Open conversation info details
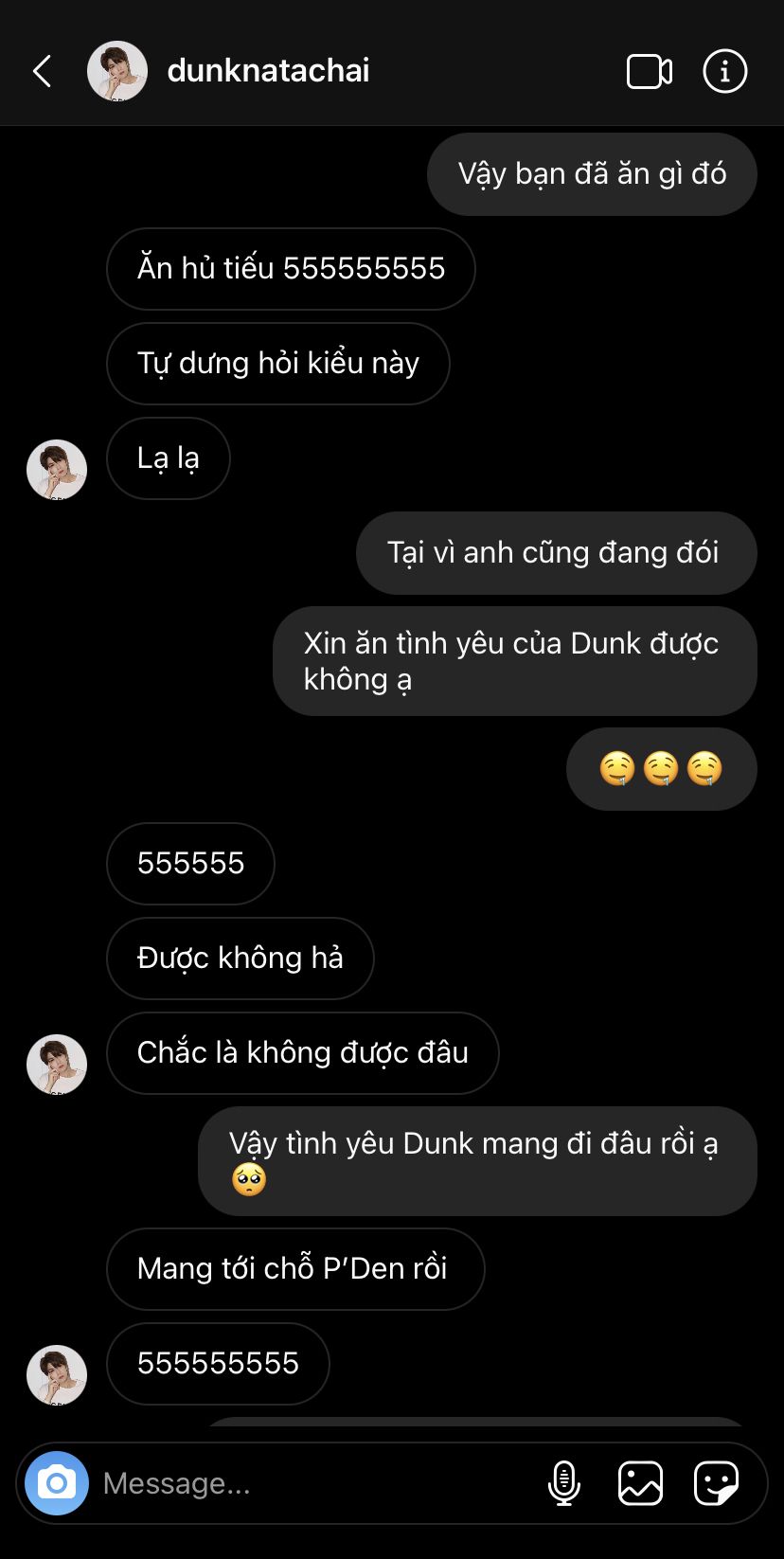The height and width of the screenshot is (1559, 784). [725, 72]
